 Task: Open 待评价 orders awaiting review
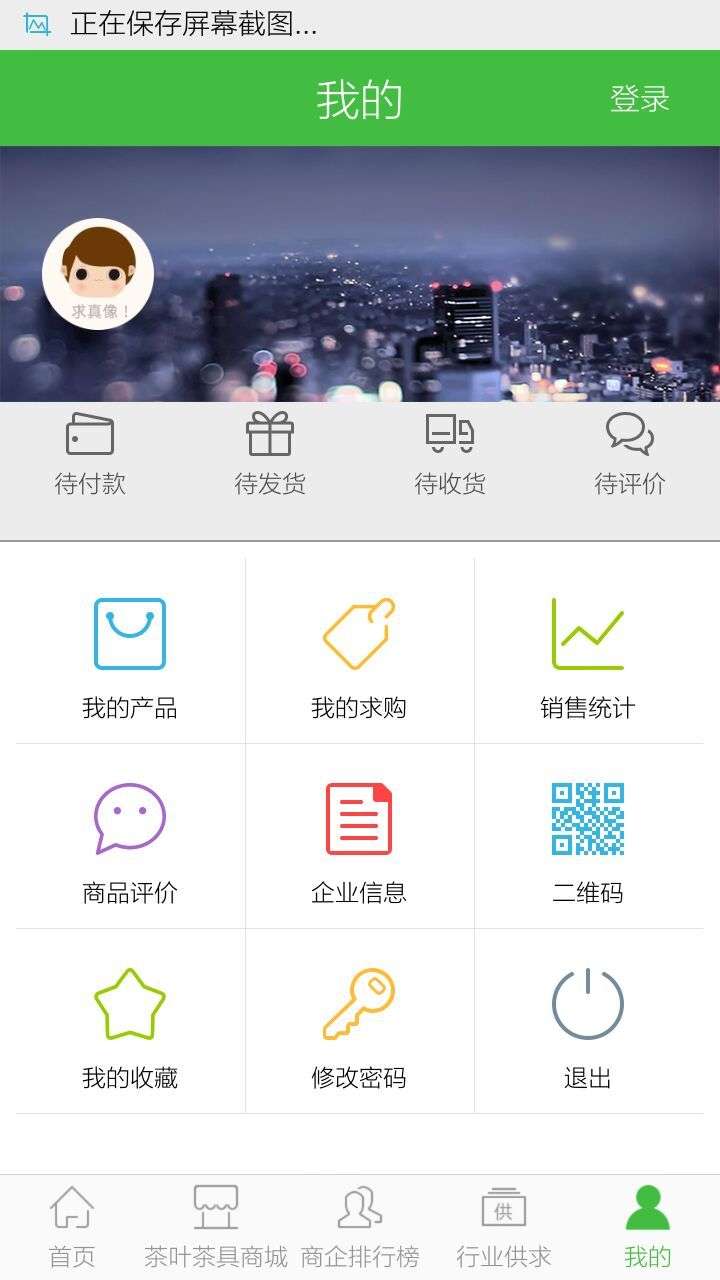(x=630, y=455)
